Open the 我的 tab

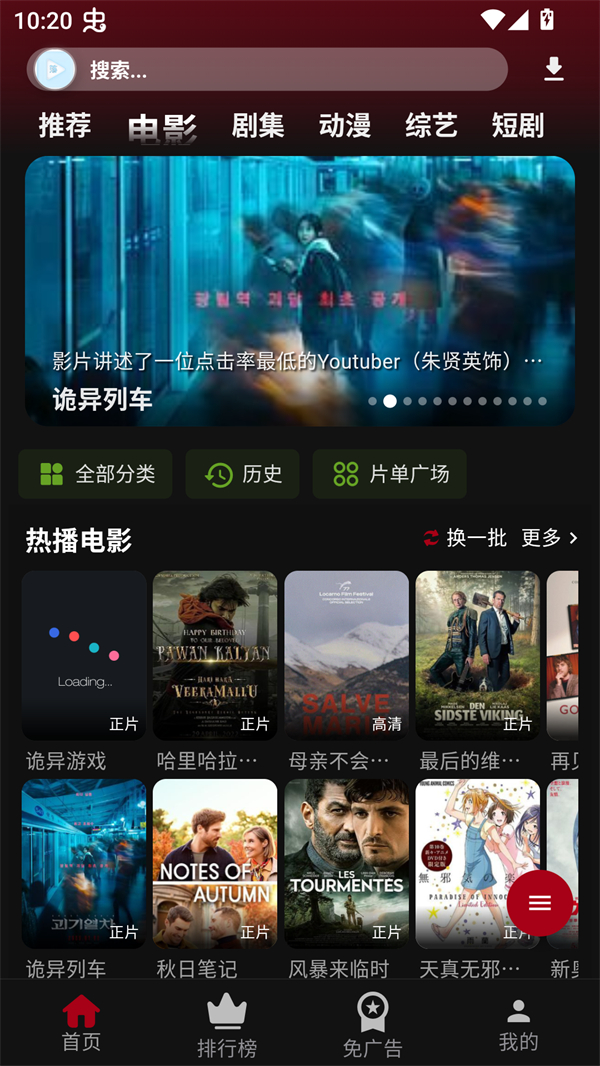518,1025
